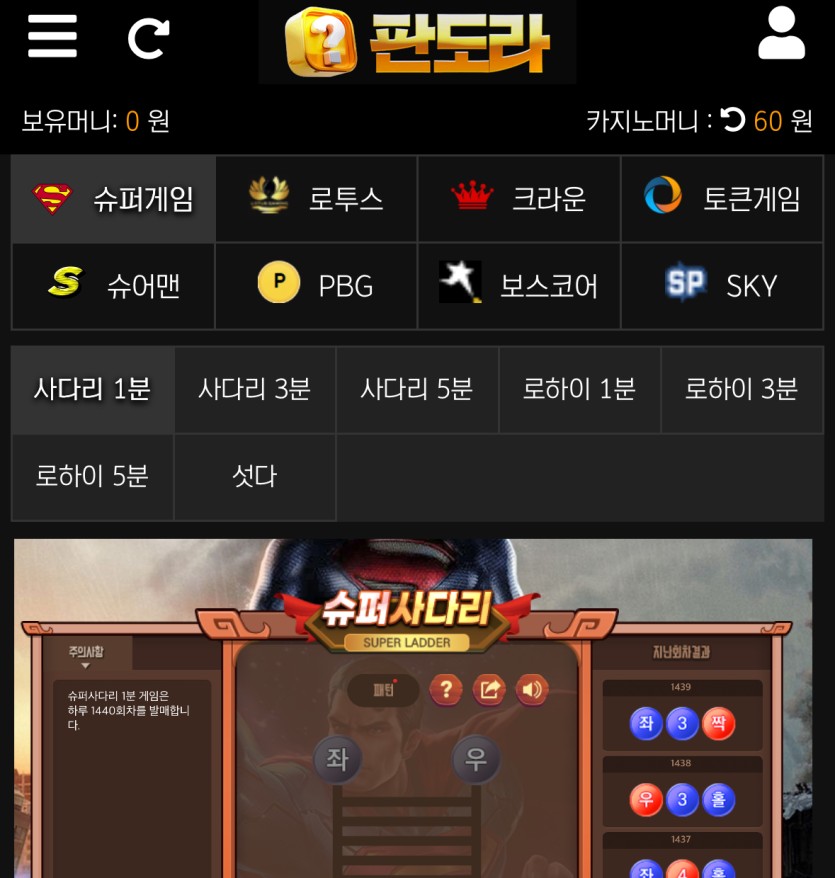Open the 토큰게임 provider
The image size is (835, 878).
click(721, 199)
